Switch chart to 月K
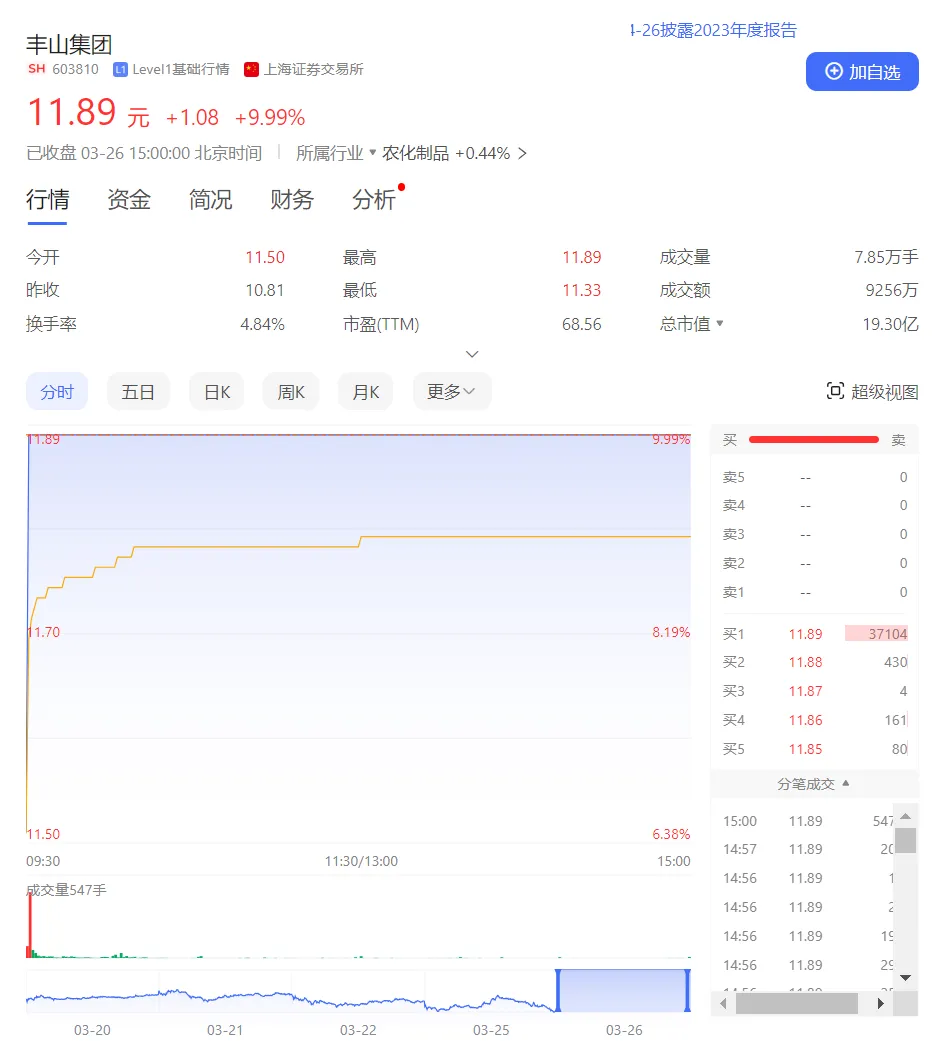The width and height of the screenshot is (933, 1041). point(366,392)
